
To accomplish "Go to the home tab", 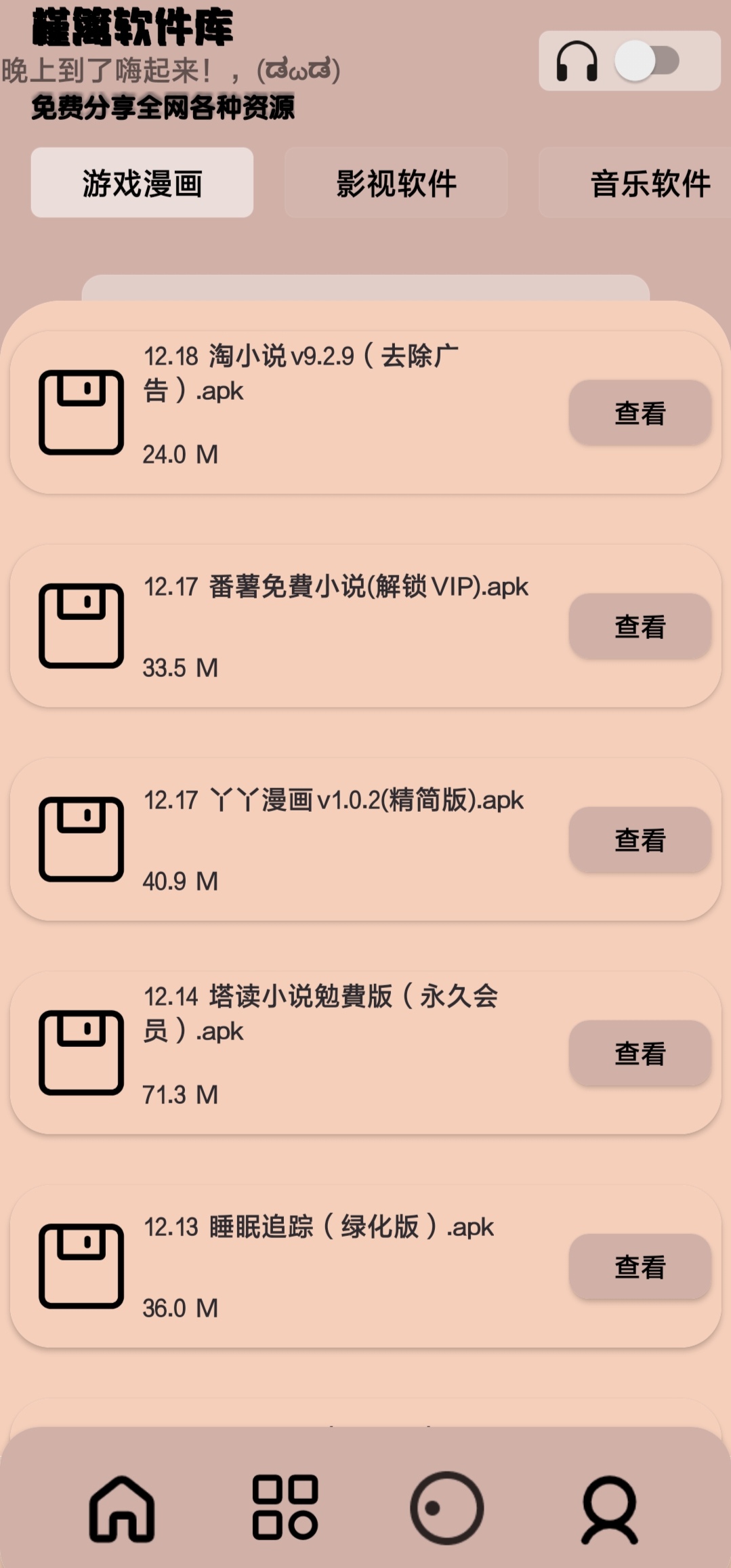I will (x=122, y=1508).
